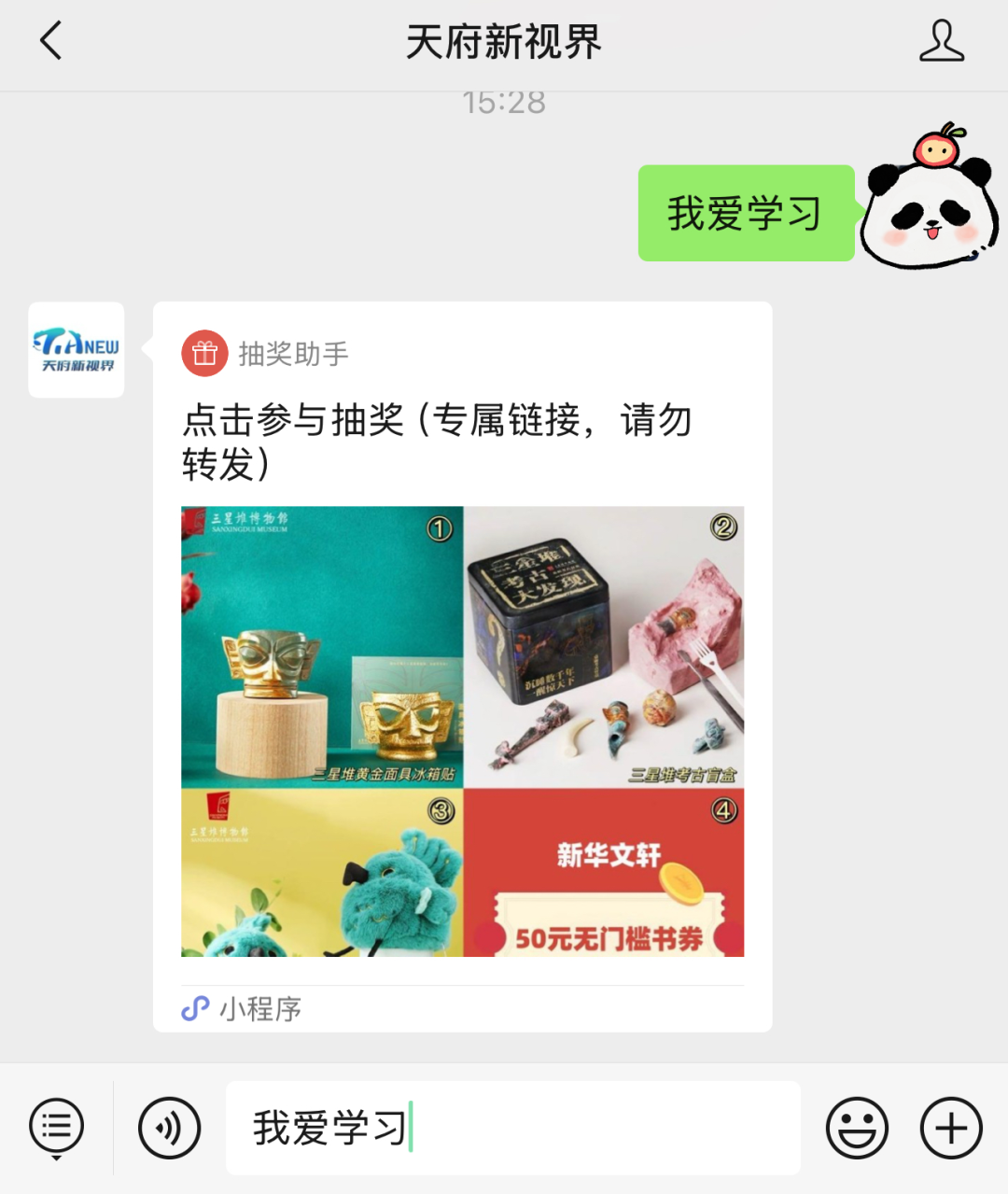Go back from 天府新视界 chat
The height and width of the screenshot is (1194, 1008).
click(x=51, y=41)
